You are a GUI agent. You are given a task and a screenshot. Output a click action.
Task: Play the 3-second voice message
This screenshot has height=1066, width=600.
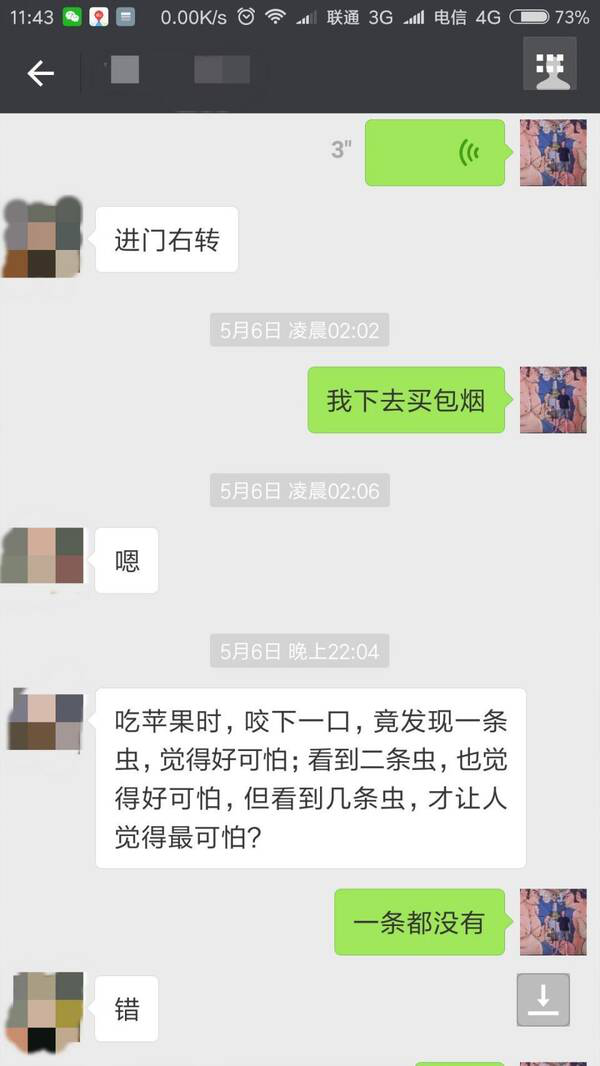tap(434, 153)
